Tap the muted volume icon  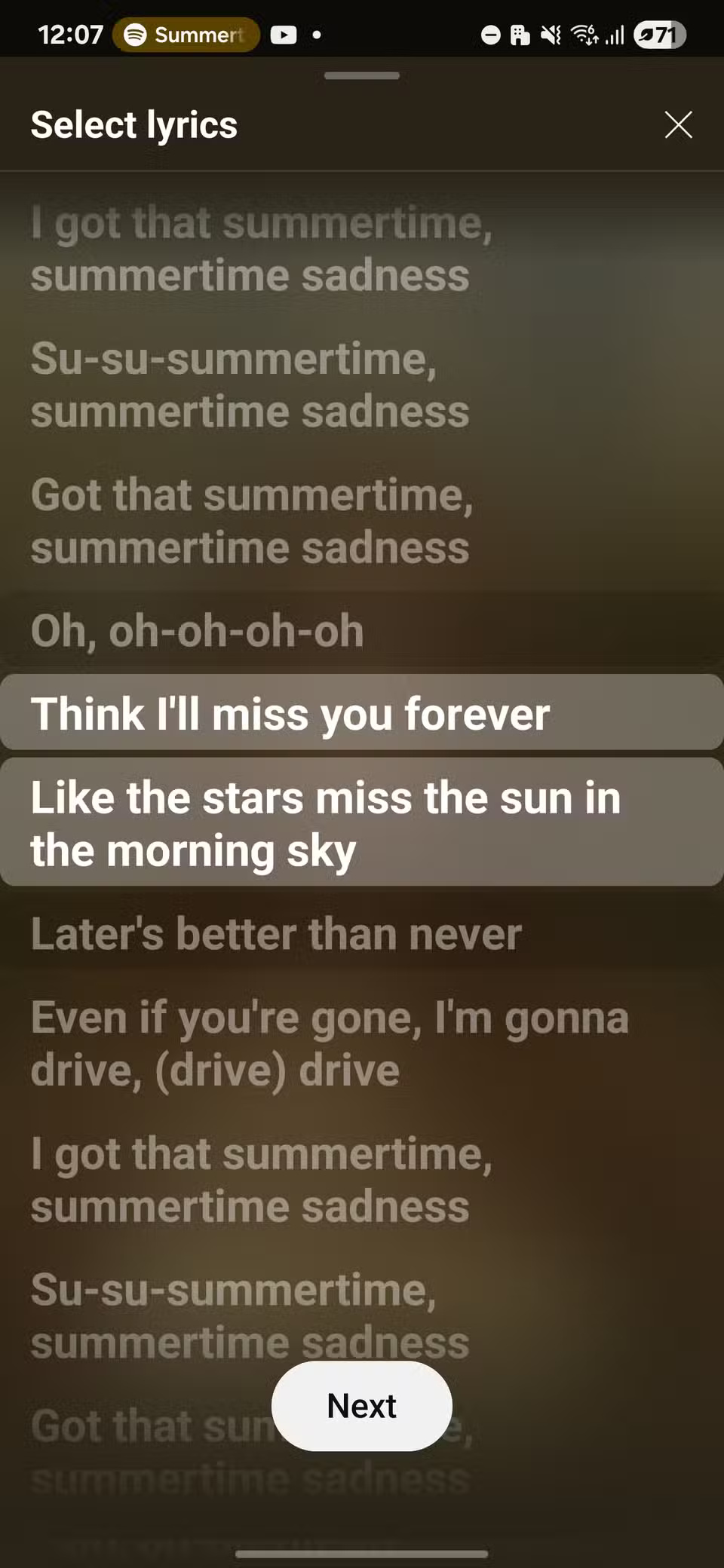551,35
